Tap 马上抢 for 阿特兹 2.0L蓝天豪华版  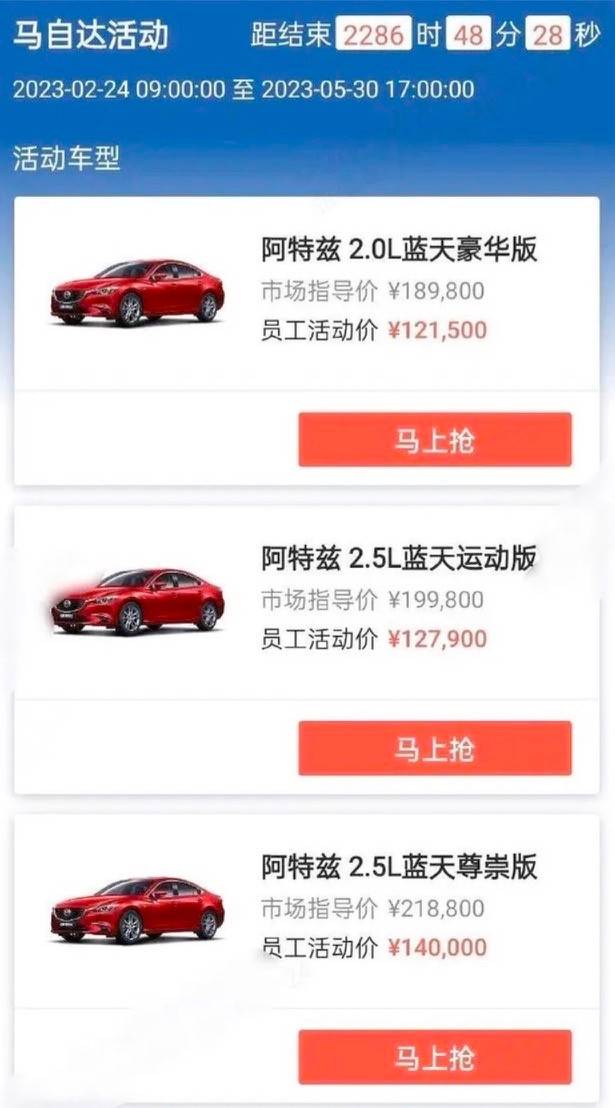pos(434,440)
